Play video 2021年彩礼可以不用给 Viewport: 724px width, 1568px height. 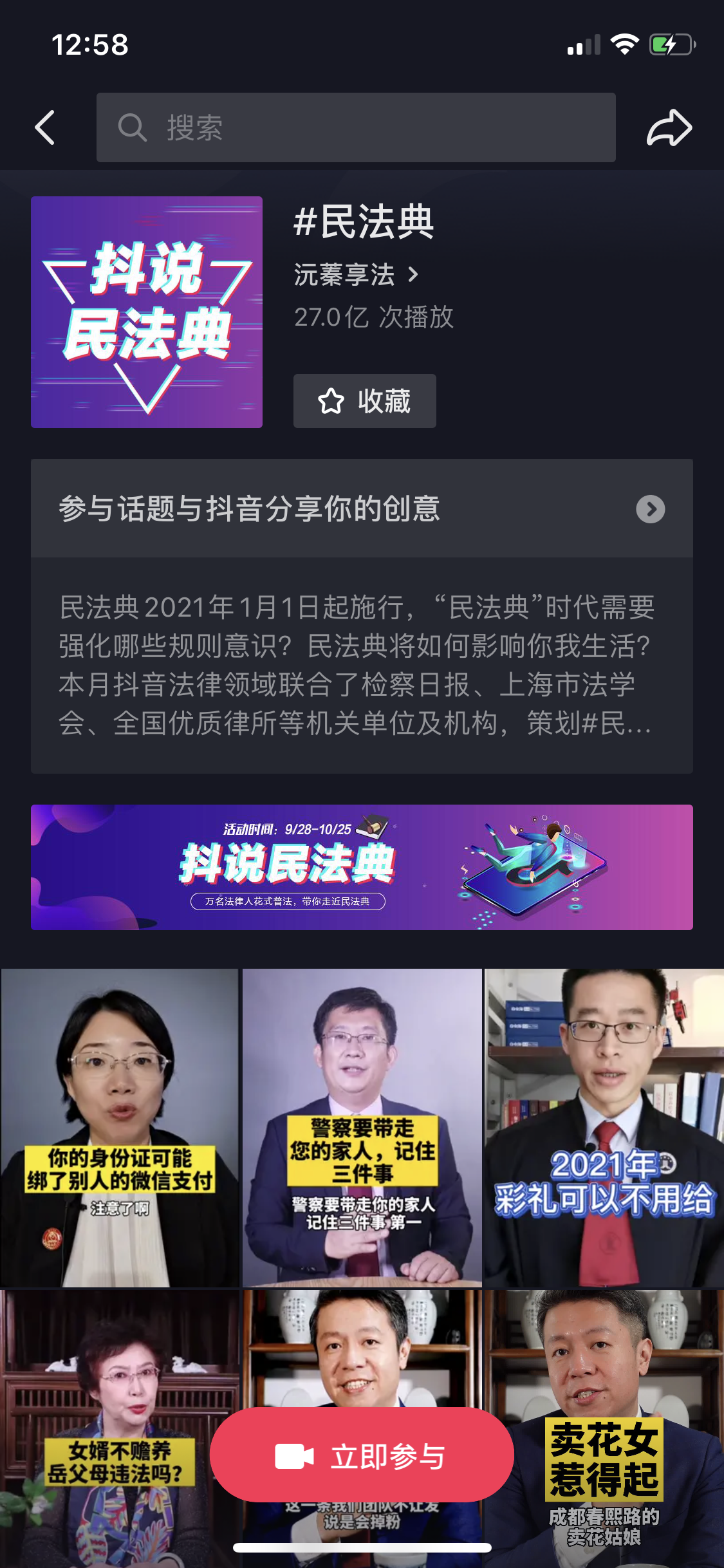tap(604, 1128)
